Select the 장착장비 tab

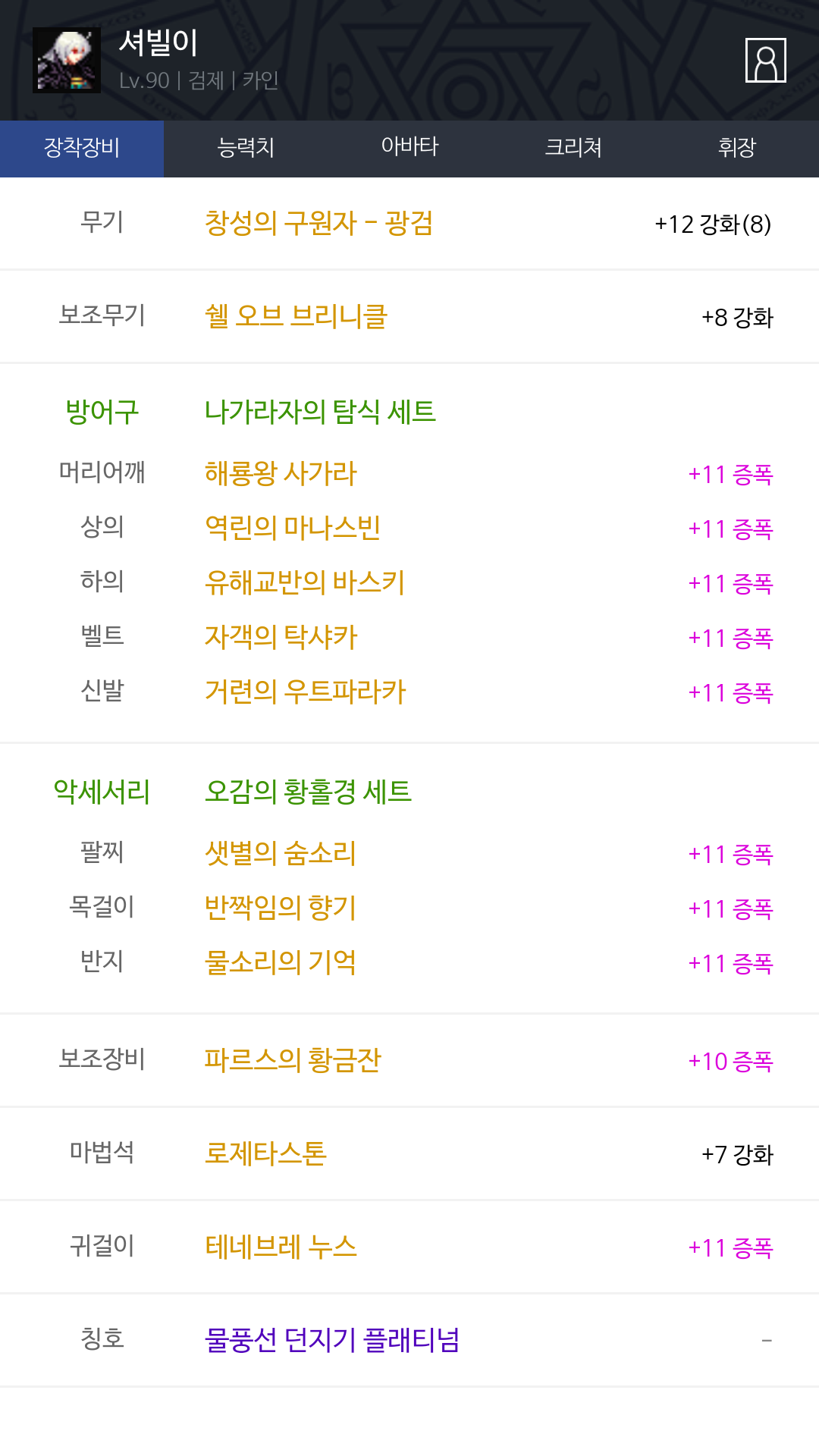pos(82,149)
